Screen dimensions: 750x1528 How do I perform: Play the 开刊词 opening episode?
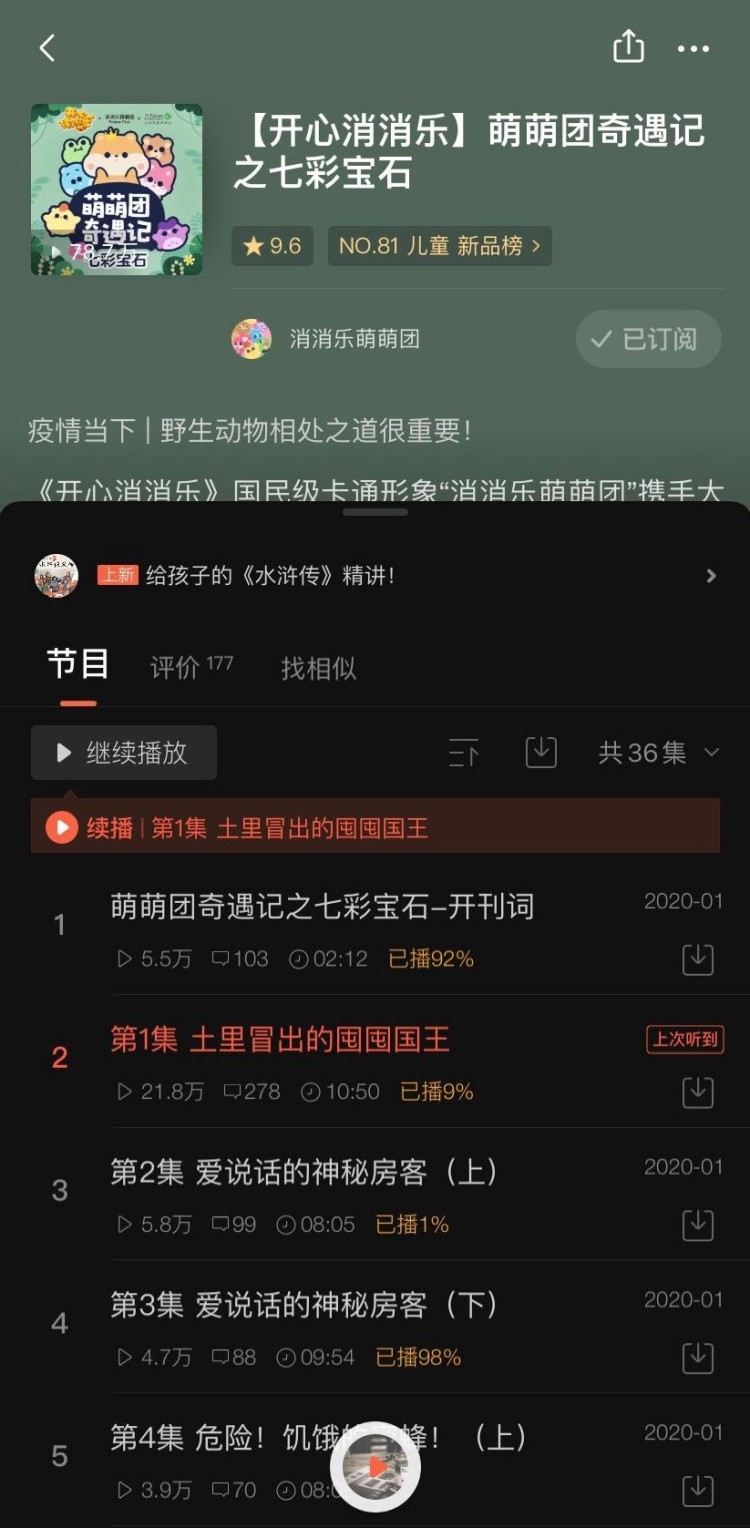(x=322, y=907)
